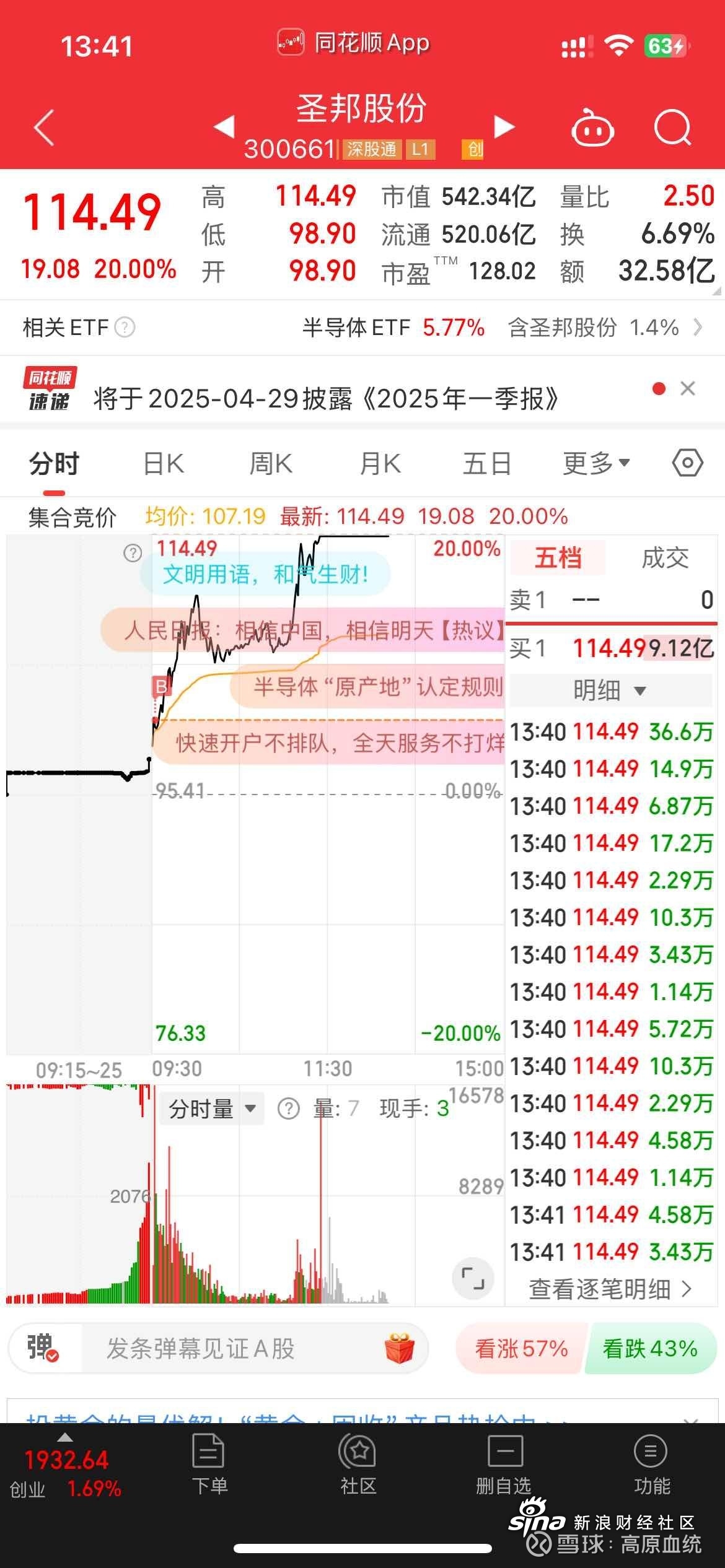Open the robot assistant icon
This screenshot has width=725, height=1568.
592,128
